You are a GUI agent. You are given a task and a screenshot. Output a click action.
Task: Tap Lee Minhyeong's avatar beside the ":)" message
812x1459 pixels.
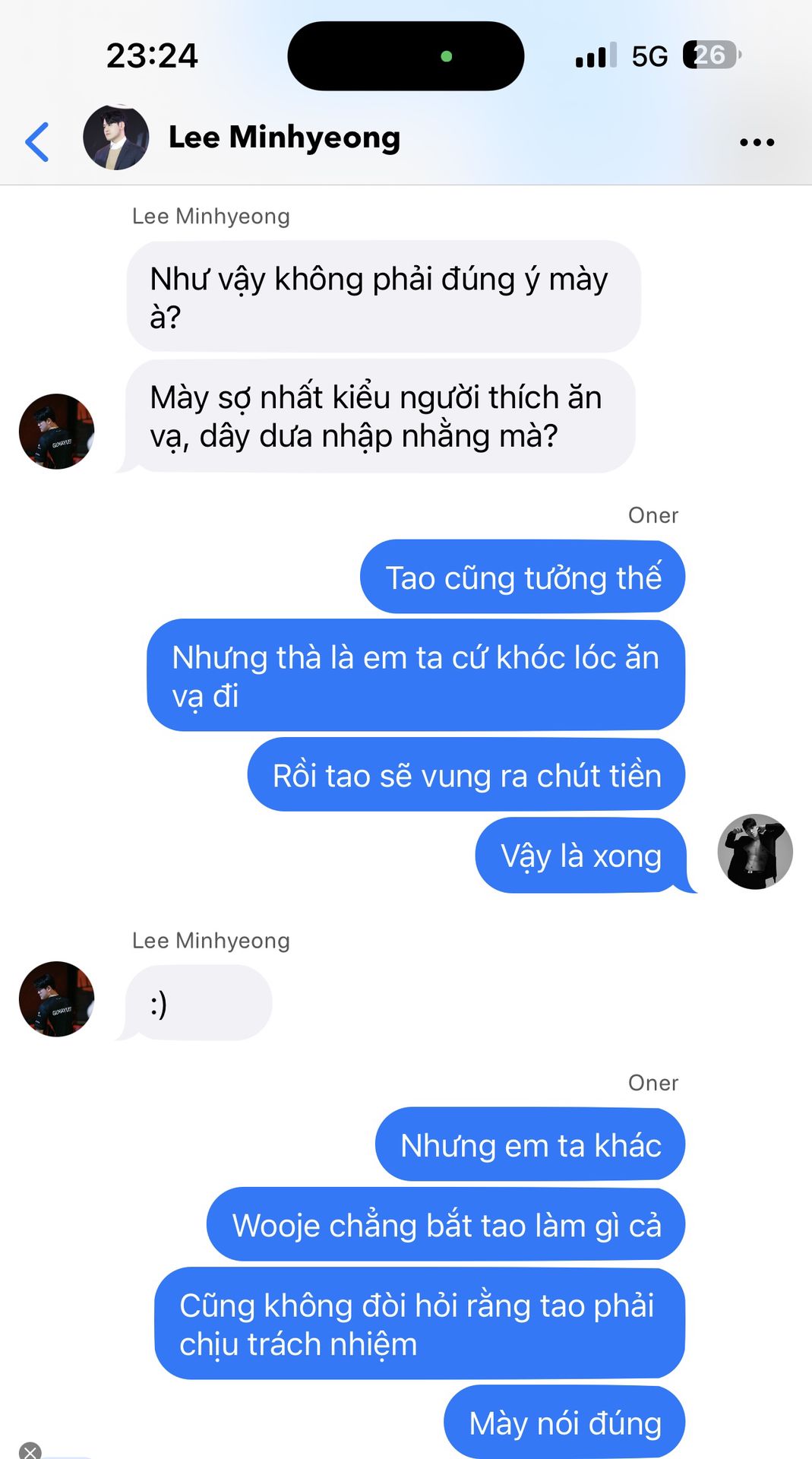point(57,999)
